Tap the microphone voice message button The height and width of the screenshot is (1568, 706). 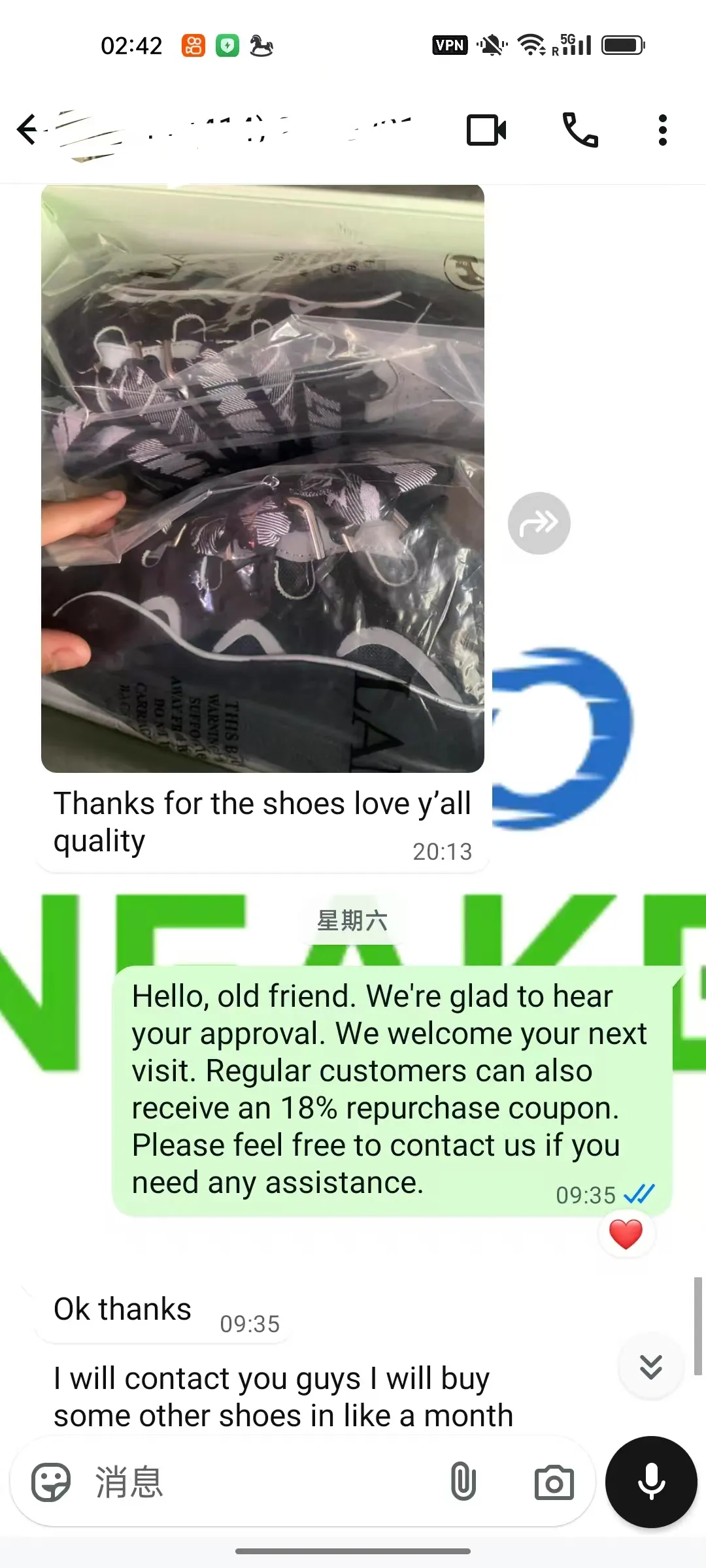[651, 1482]
